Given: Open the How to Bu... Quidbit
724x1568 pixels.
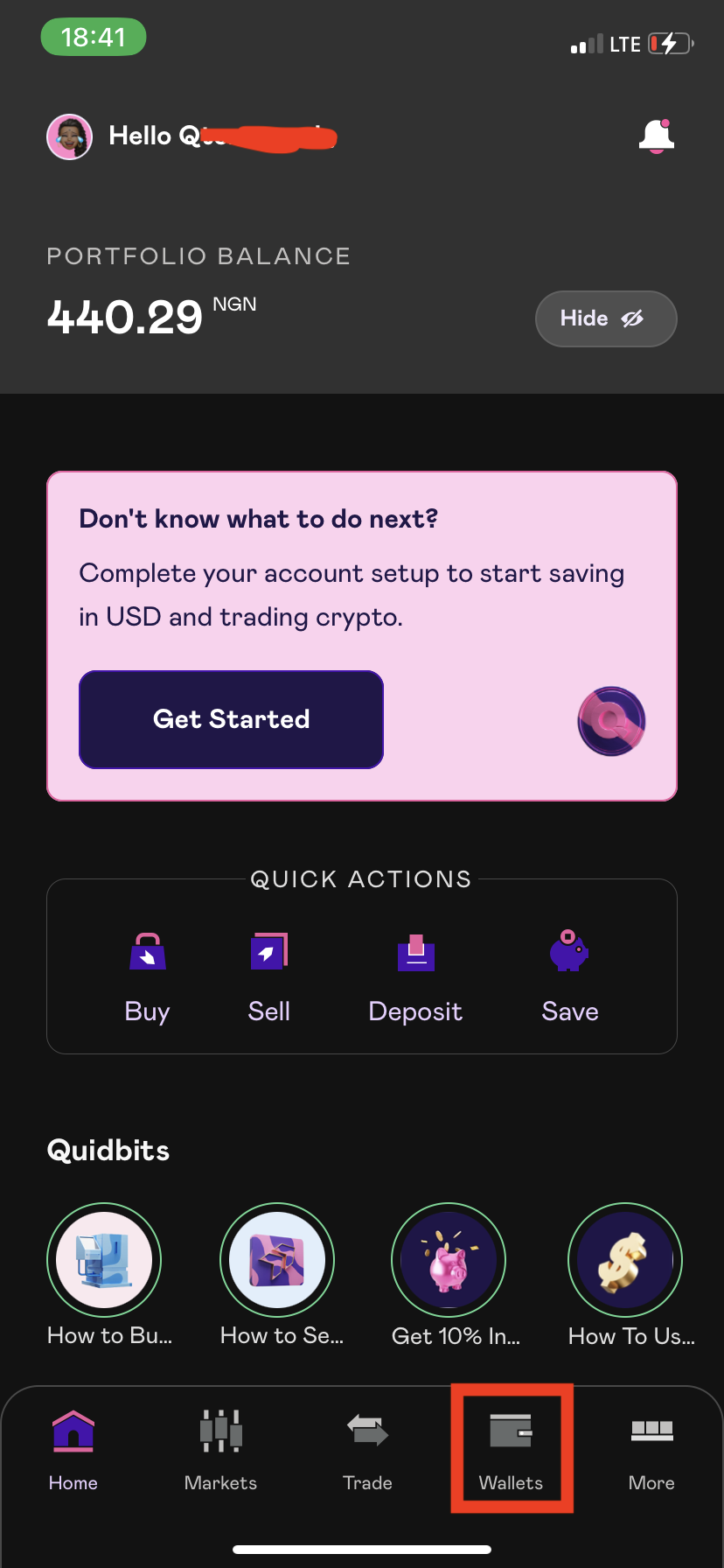Looking at the screenshot, I should (x=104, y=1260).
